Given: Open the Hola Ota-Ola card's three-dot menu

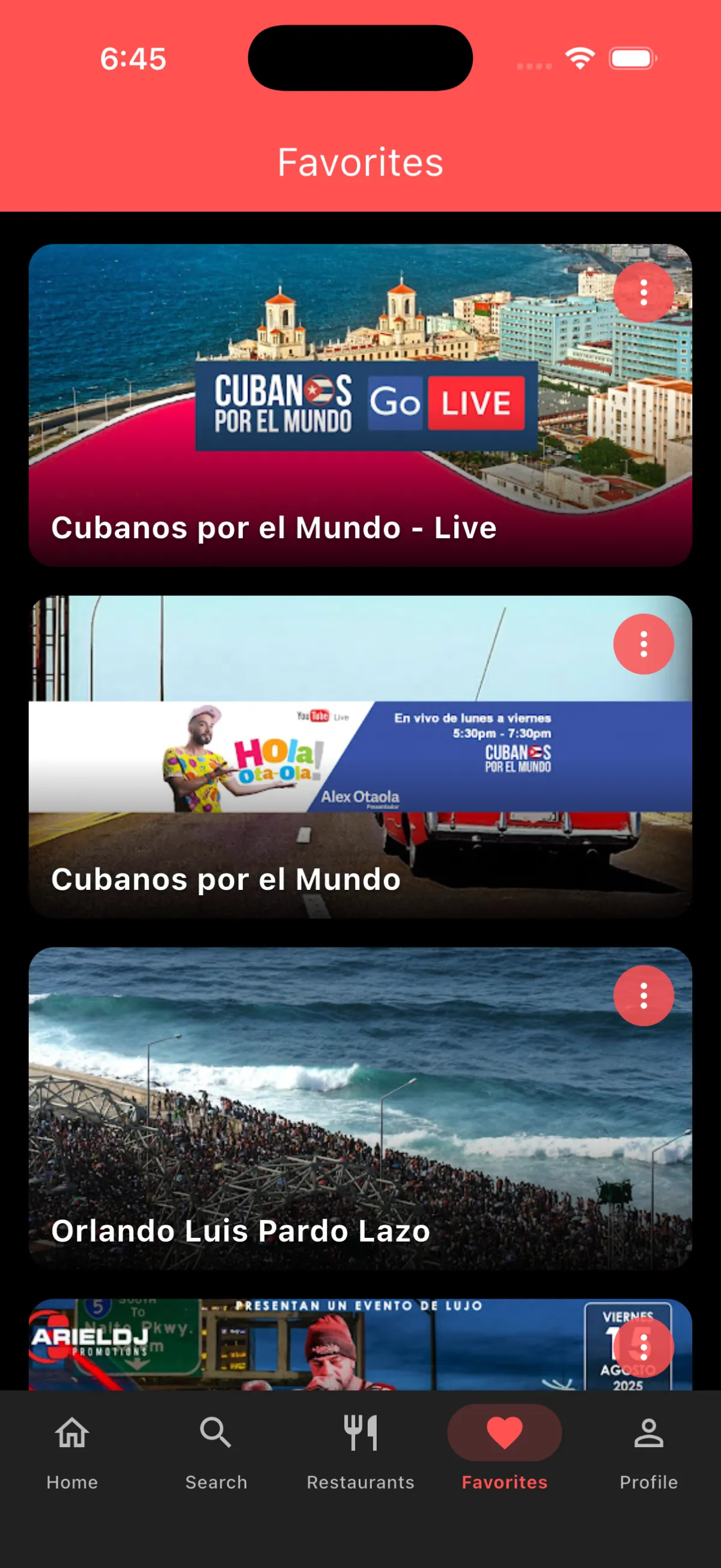Looking at the screenshot, I should click(x=643, y=644).
